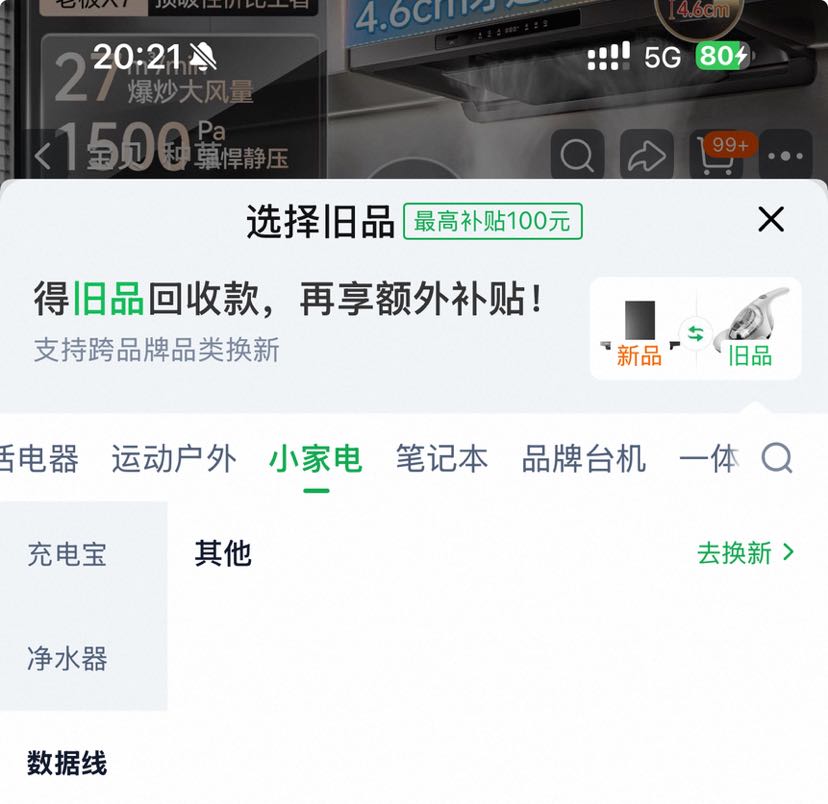Open the 品牌台机 tab
828x804 pixels.
click(584, 458)
